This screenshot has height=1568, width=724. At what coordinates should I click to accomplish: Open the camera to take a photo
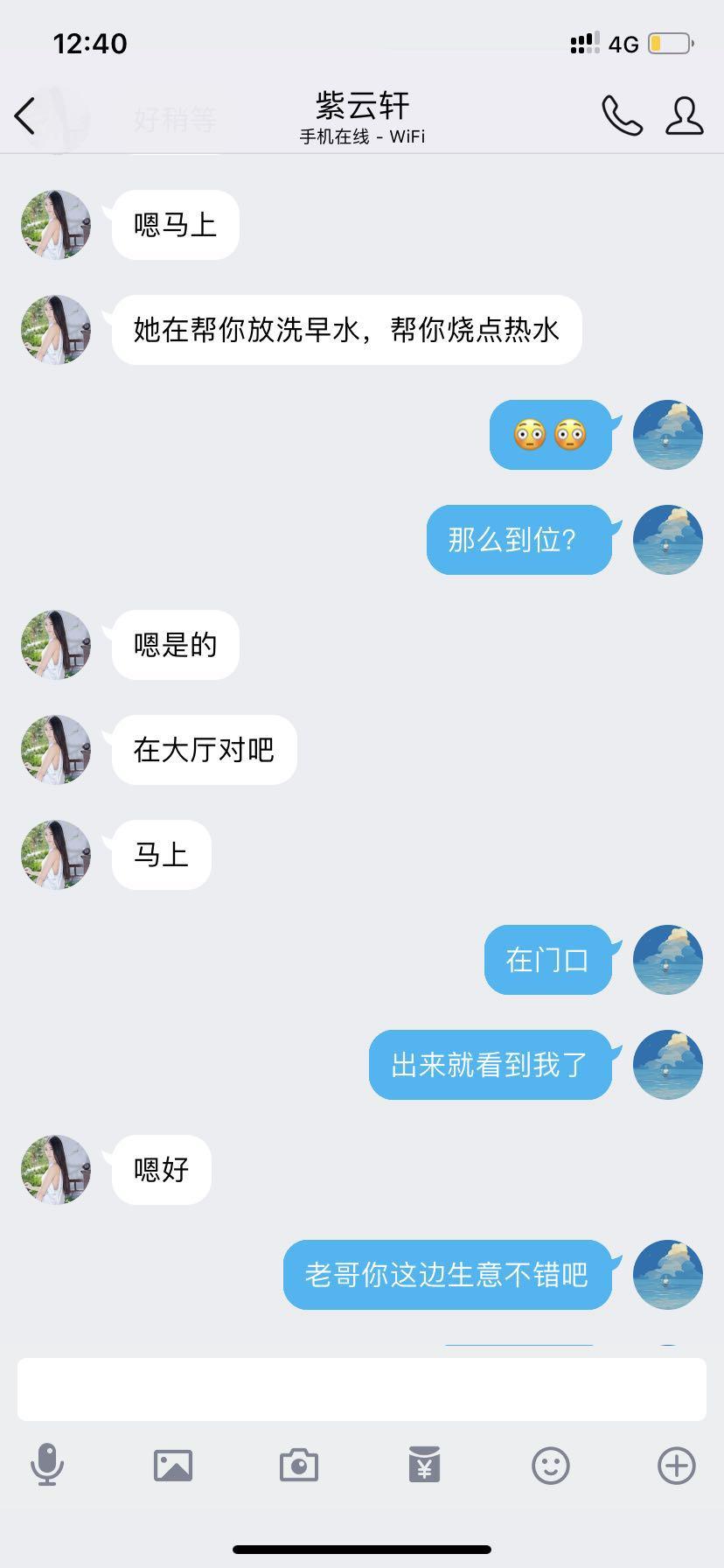(x=299, y=1465)
